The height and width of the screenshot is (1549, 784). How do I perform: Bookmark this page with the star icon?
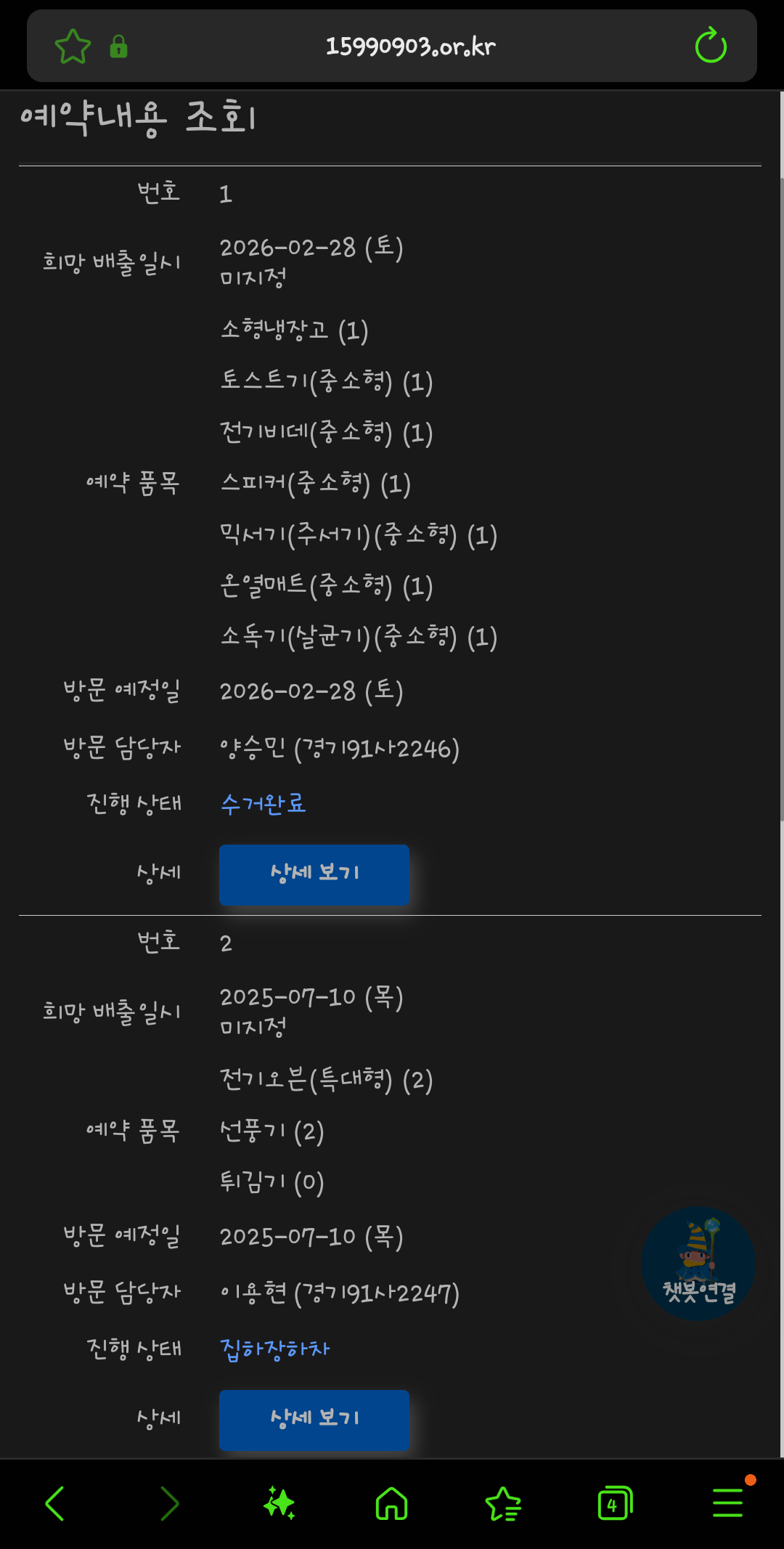coord(73,46)
